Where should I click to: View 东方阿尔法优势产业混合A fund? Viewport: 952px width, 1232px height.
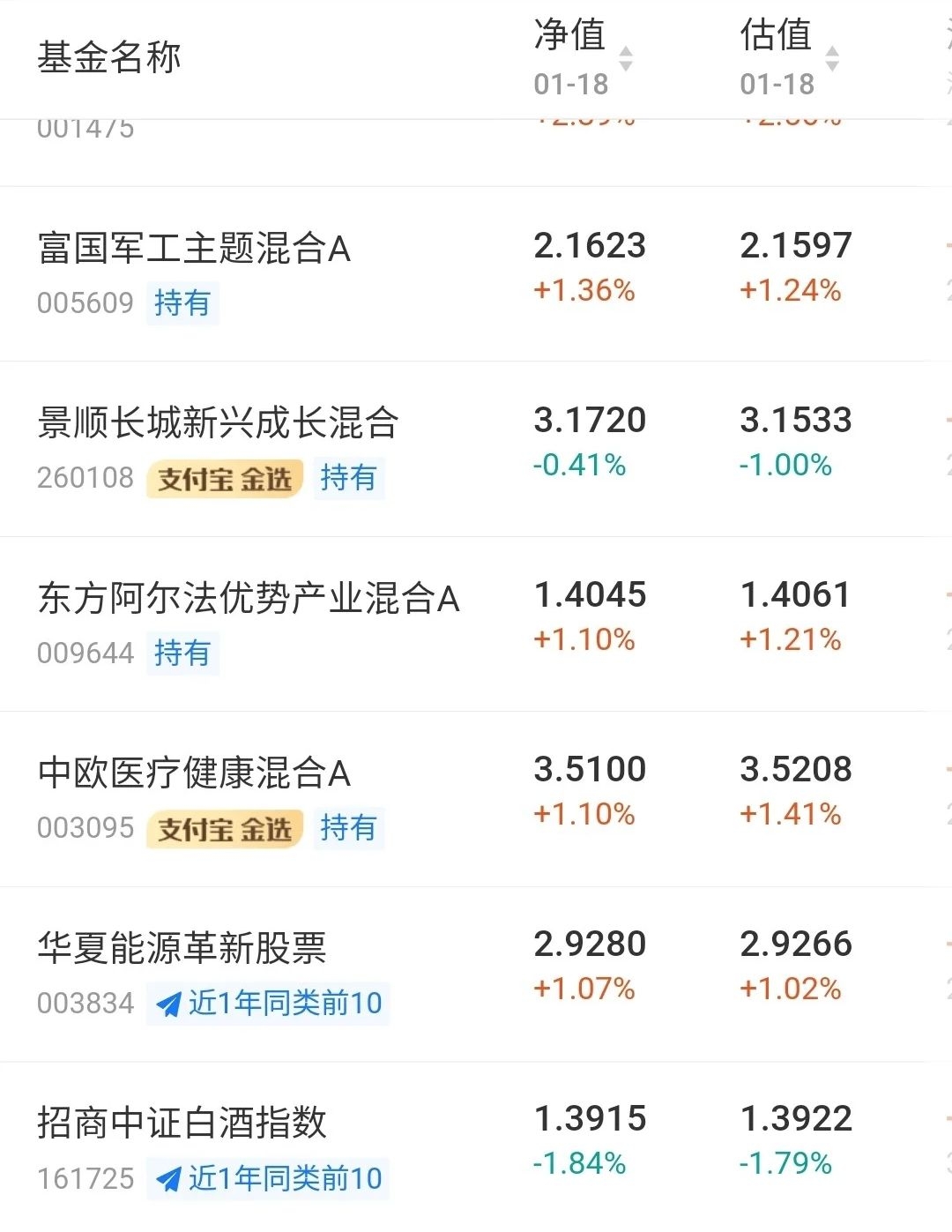248,599
